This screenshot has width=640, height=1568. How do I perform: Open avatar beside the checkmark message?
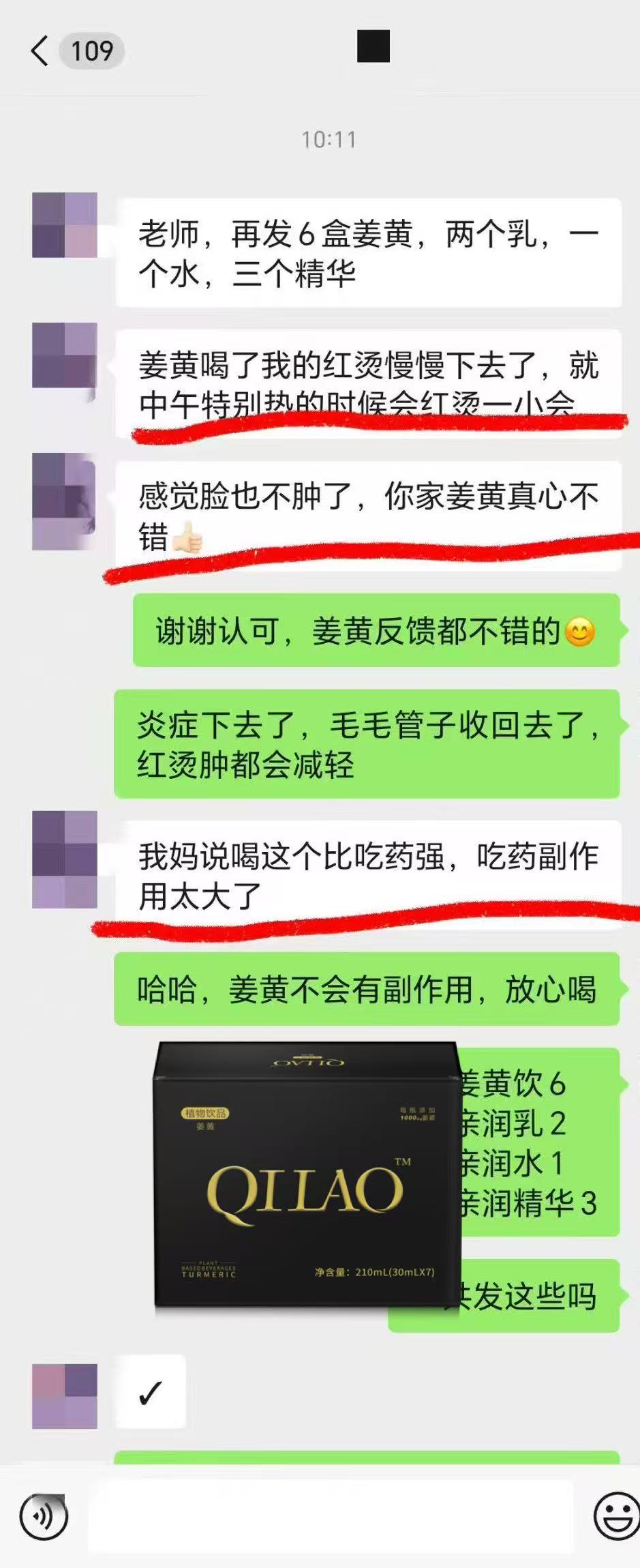[x=65, y=1395]
